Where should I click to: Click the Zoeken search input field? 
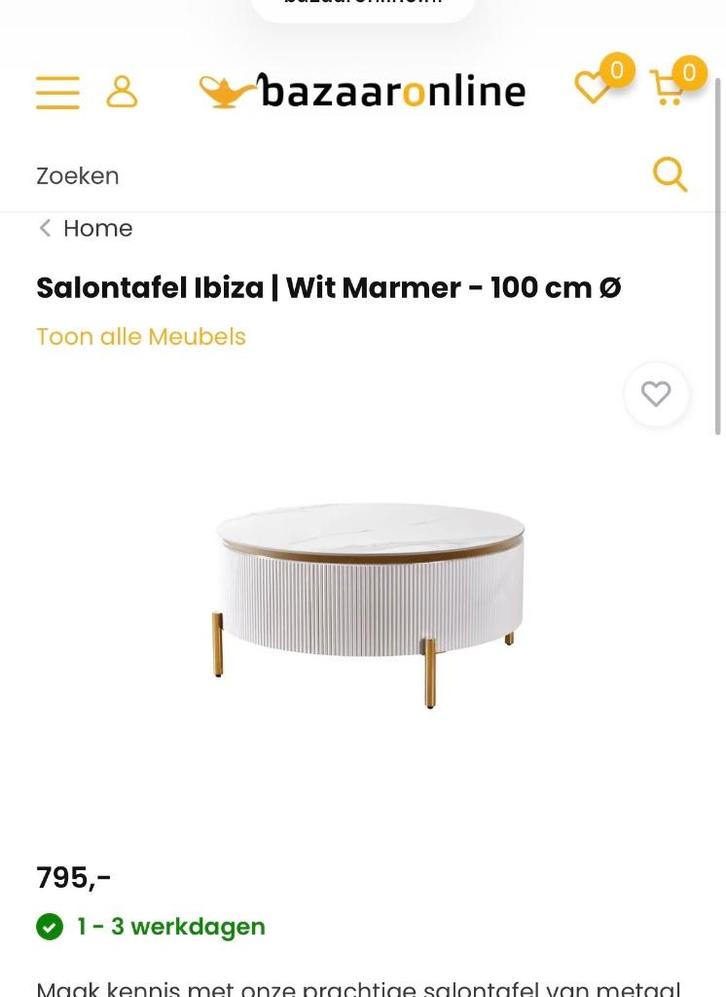tap(200, 173)
